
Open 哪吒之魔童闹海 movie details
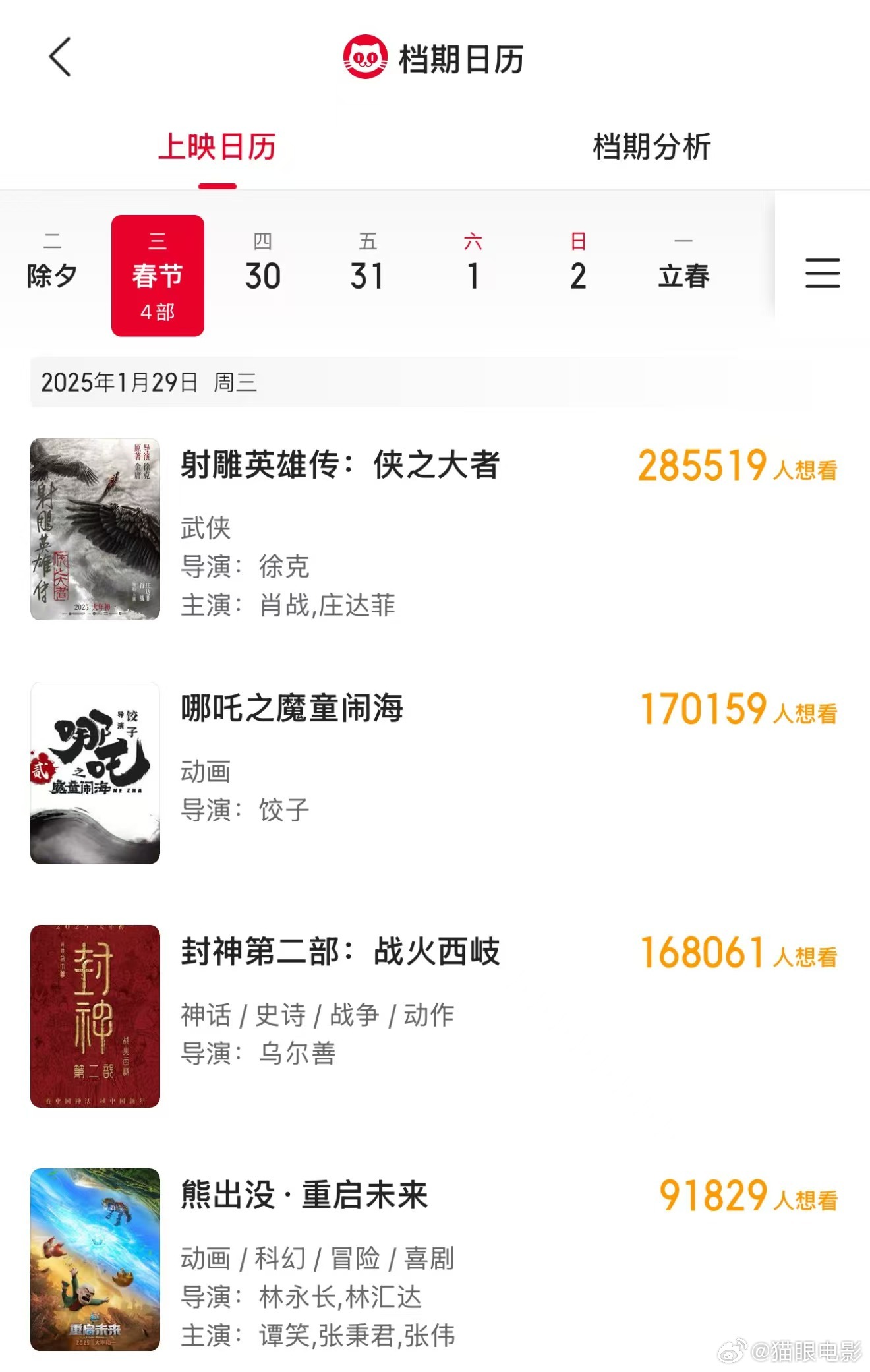point(292,709)
